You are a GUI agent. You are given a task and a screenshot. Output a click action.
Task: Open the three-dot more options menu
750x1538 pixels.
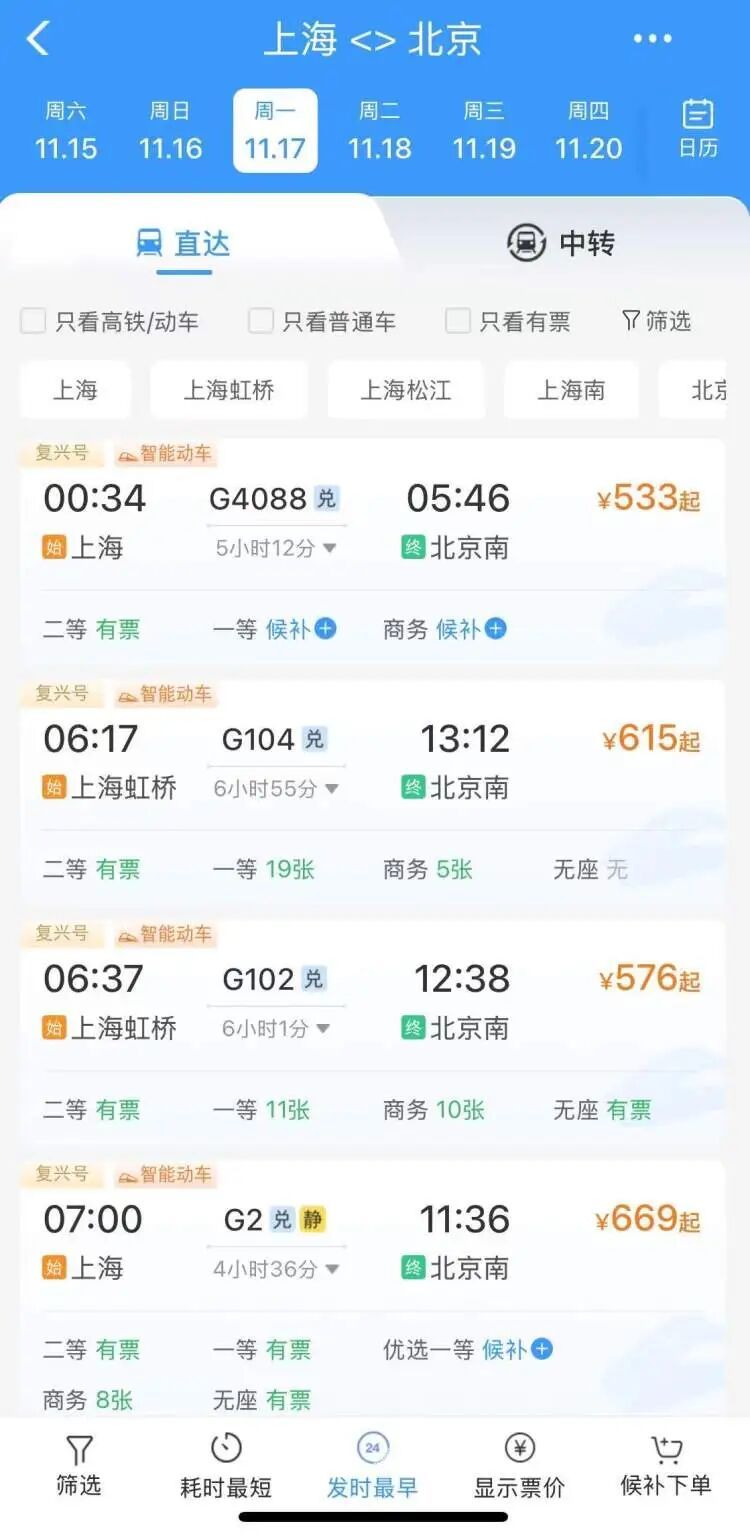651,38
